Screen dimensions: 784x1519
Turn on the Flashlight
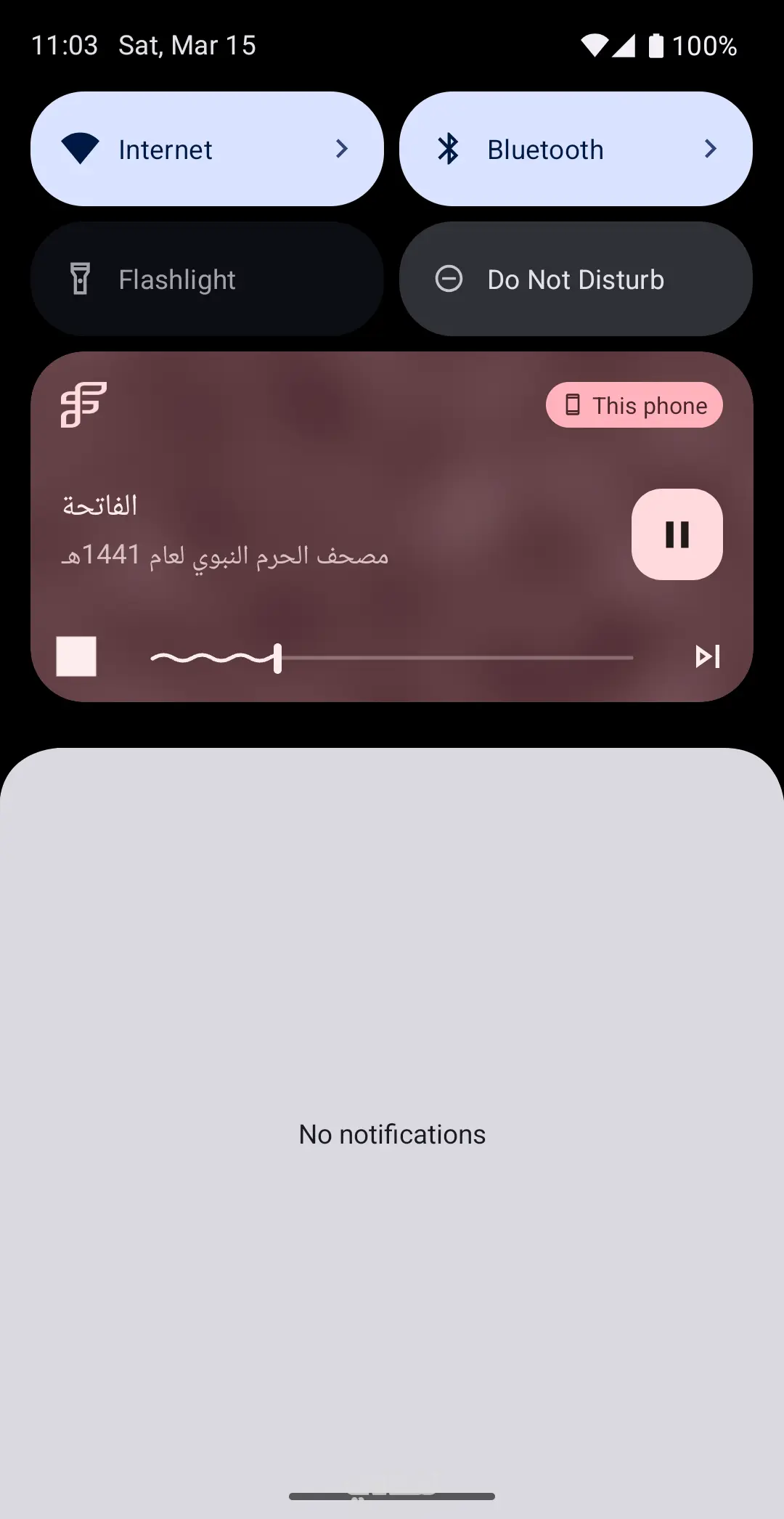207,280
